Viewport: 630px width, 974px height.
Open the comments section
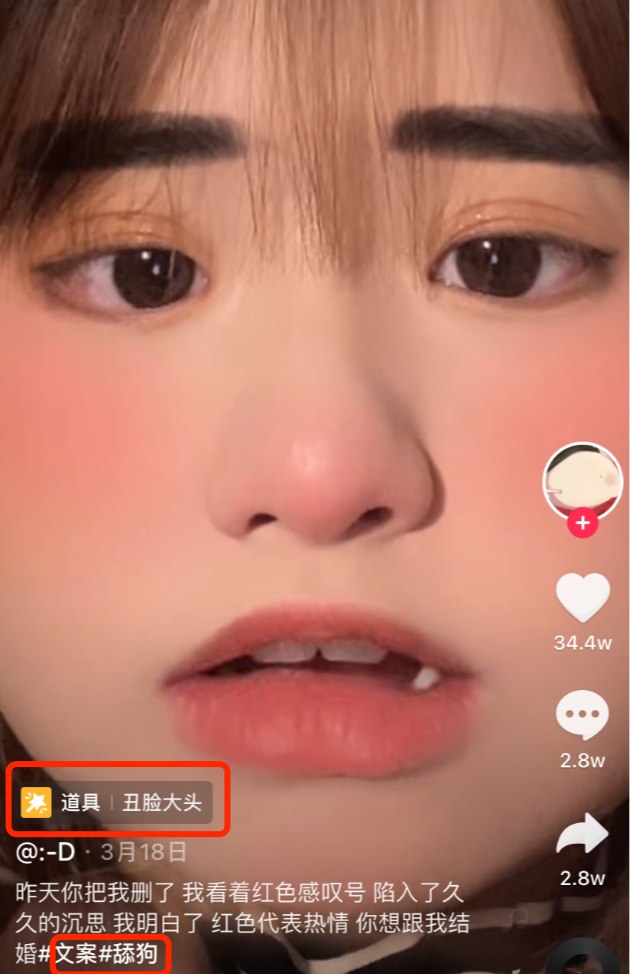582,716
